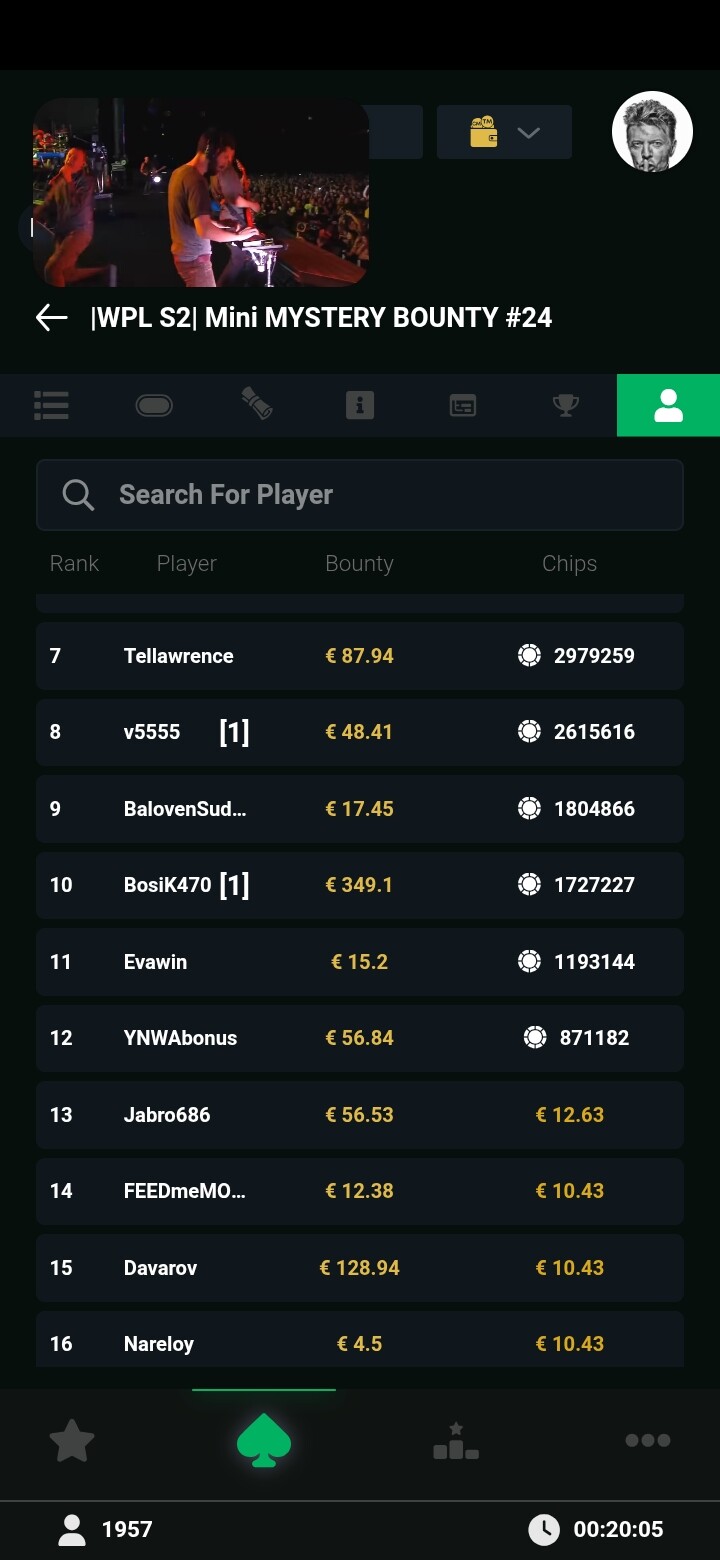Open the favorites star in bottom navigation
Viewport: 720px width, 1560px height.
pyautogui.click(x=72, y=1441)
